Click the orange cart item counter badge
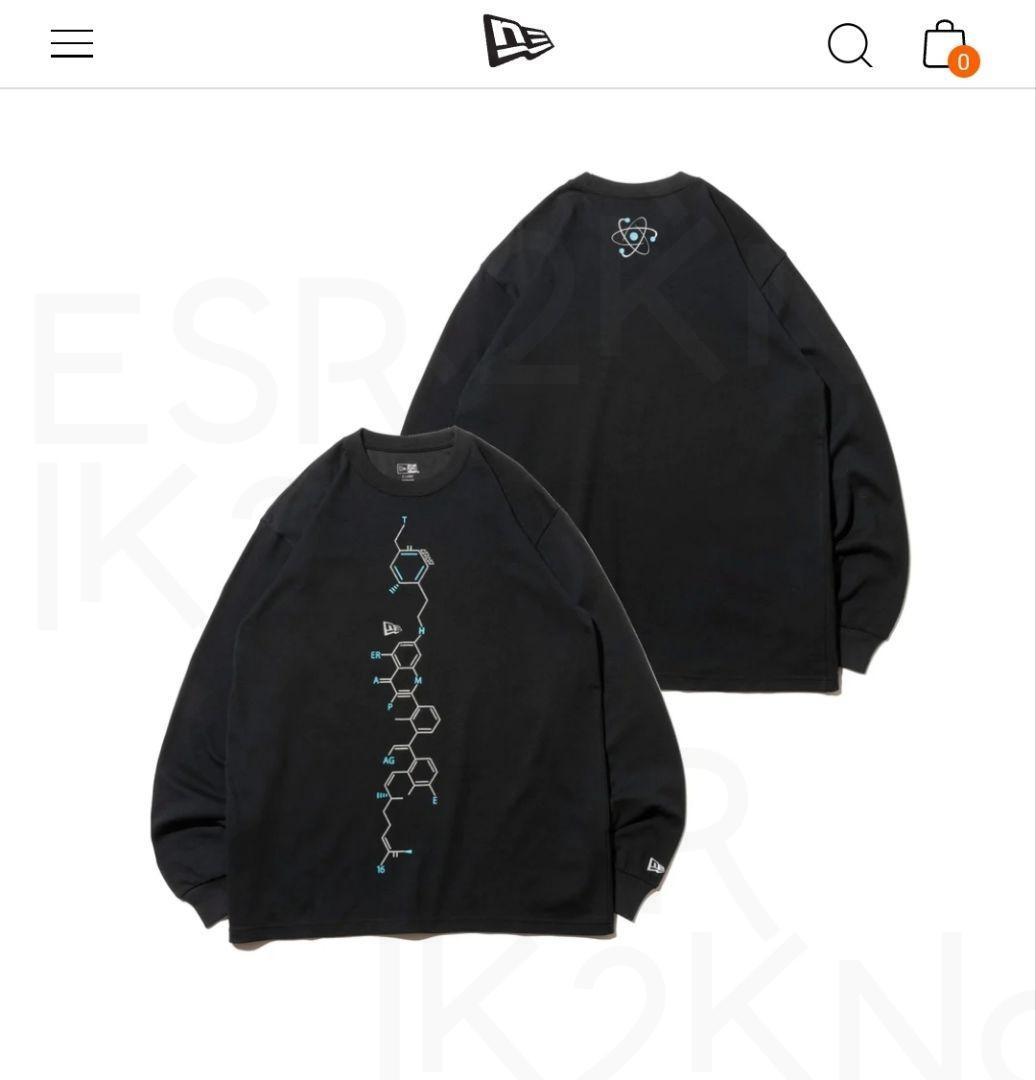The width and height of the screenshot is (1036, 1080). click(962, 62)
